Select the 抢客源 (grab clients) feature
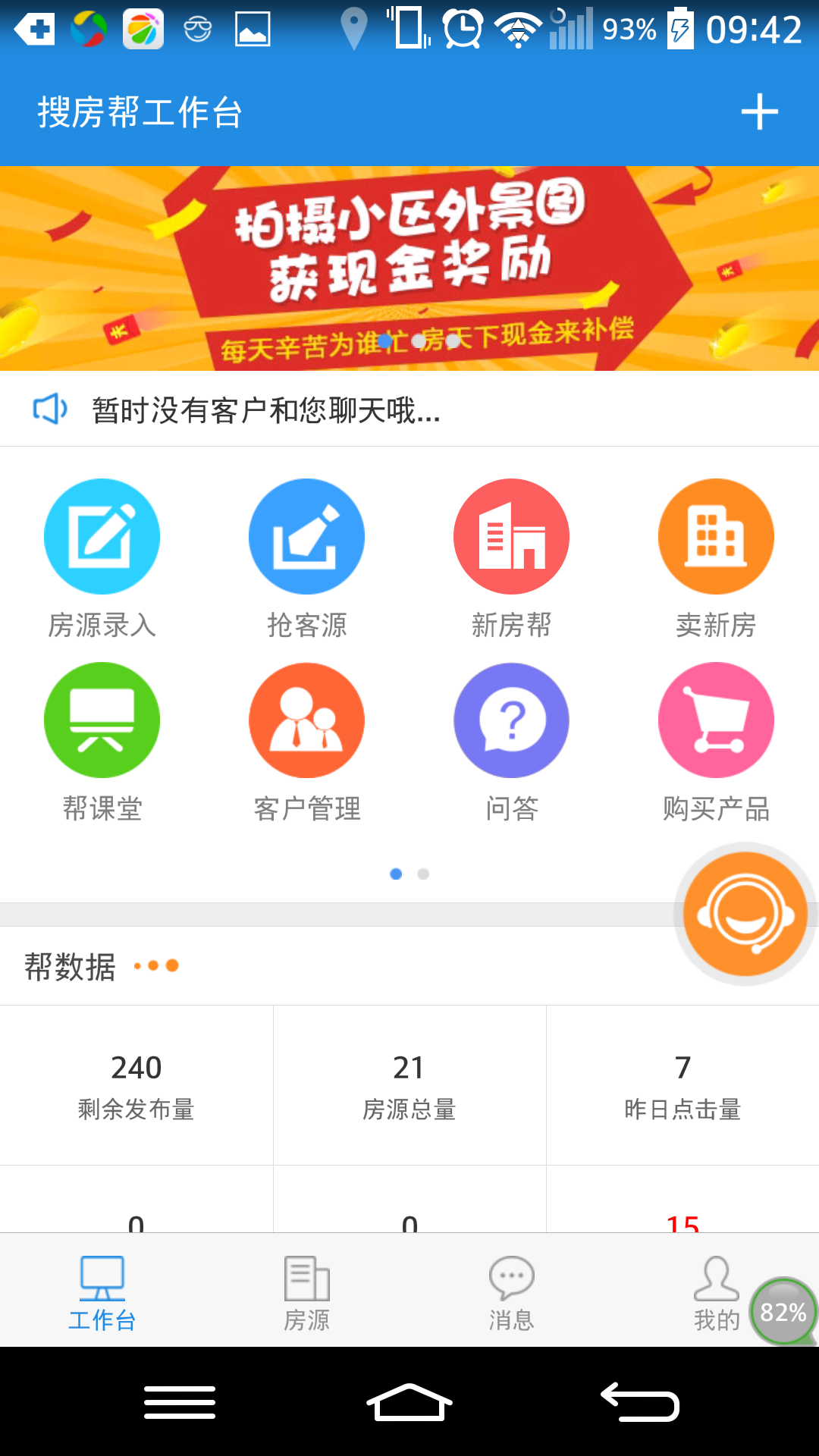Screen dimensions: 819x1456 click(307, 536)
